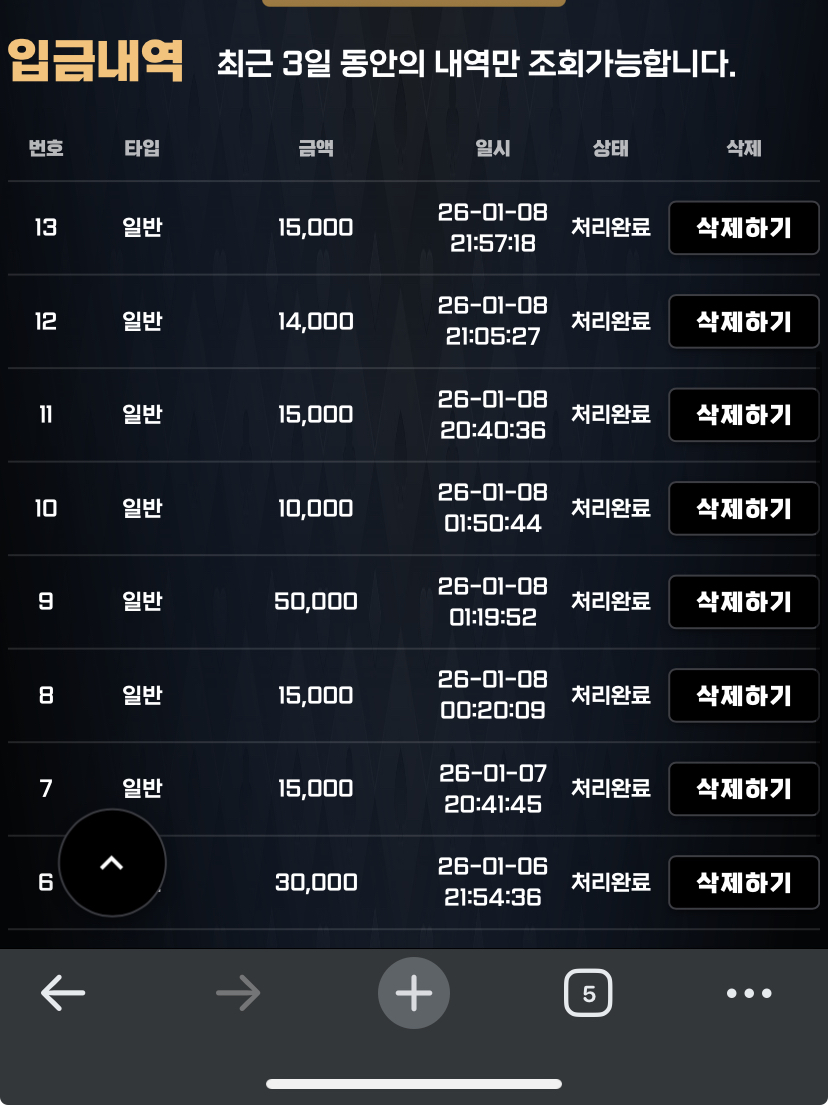
Task: View the 5 open tabs
Action: (588, 993)
